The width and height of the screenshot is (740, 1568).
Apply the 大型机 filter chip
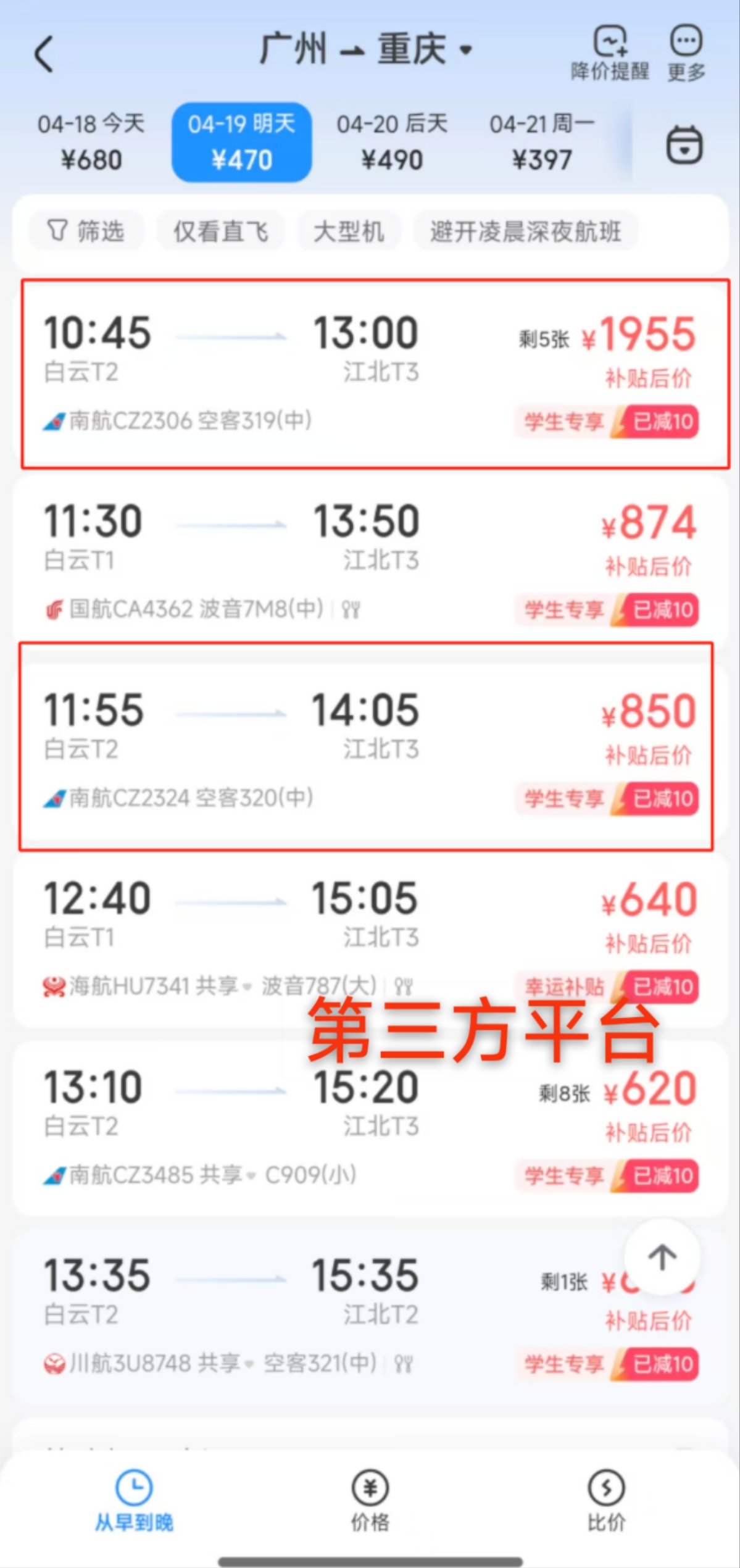tap(349, 231)
